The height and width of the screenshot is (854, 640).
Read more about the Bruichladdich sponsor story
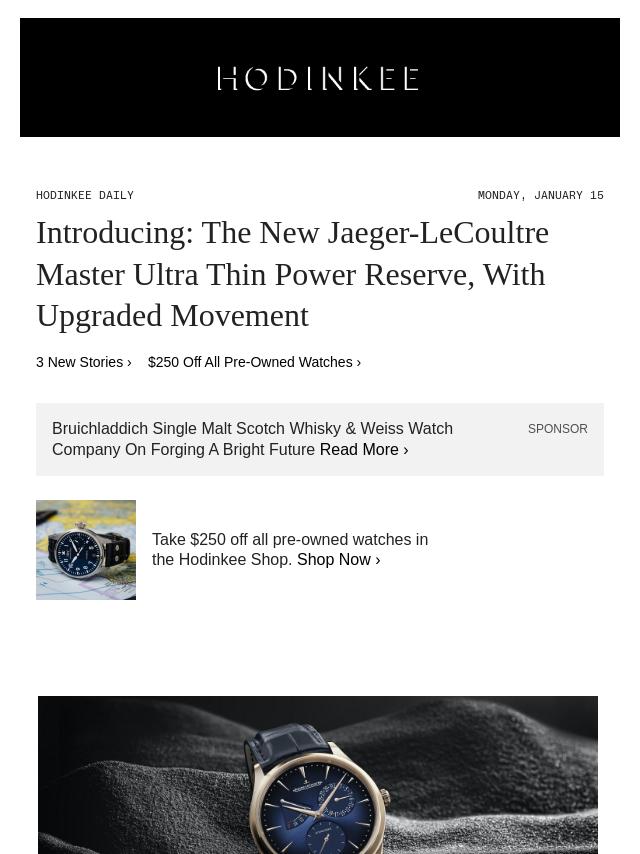[x=363, y=450]
